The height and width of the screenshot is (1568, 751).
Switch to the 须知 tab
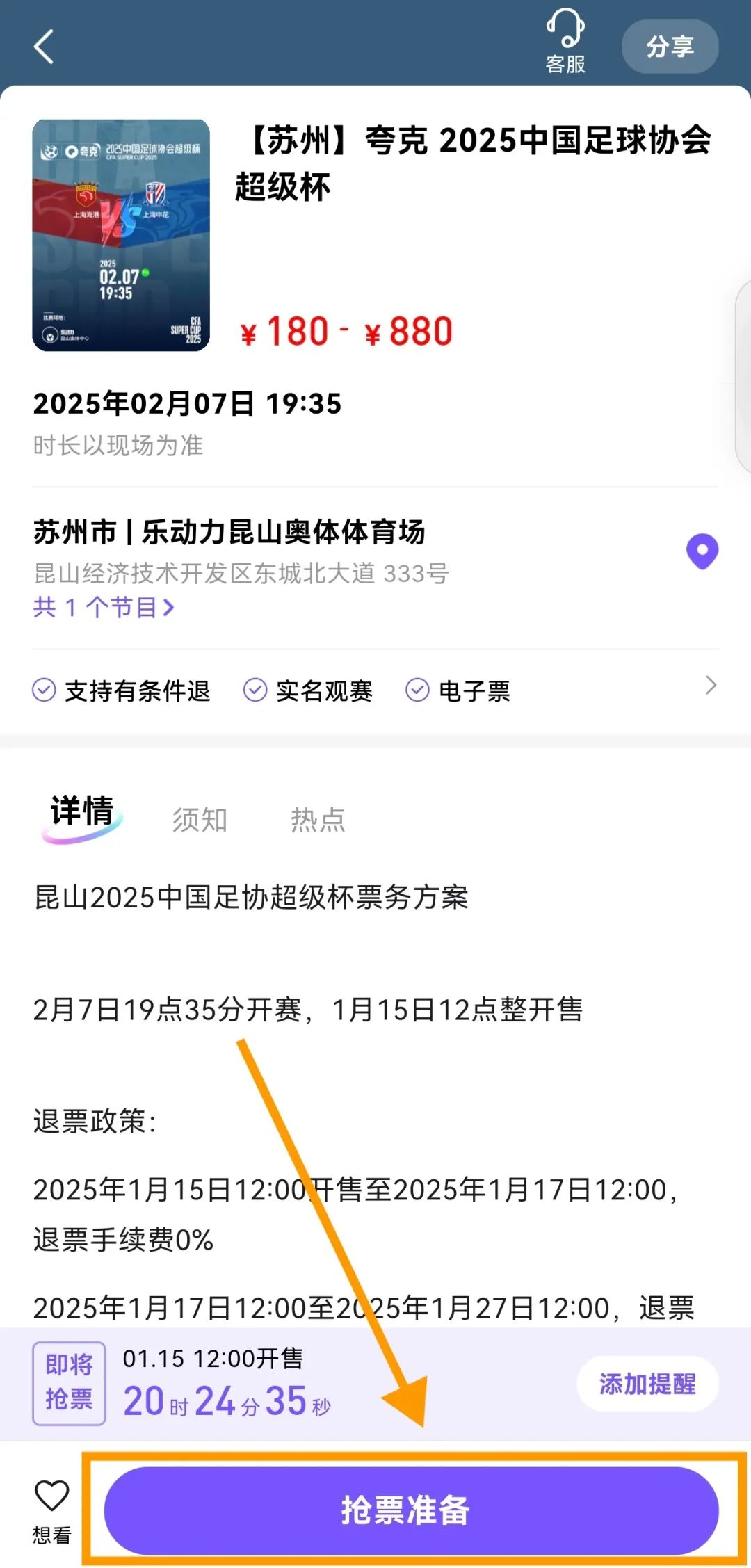coord(200,820)
